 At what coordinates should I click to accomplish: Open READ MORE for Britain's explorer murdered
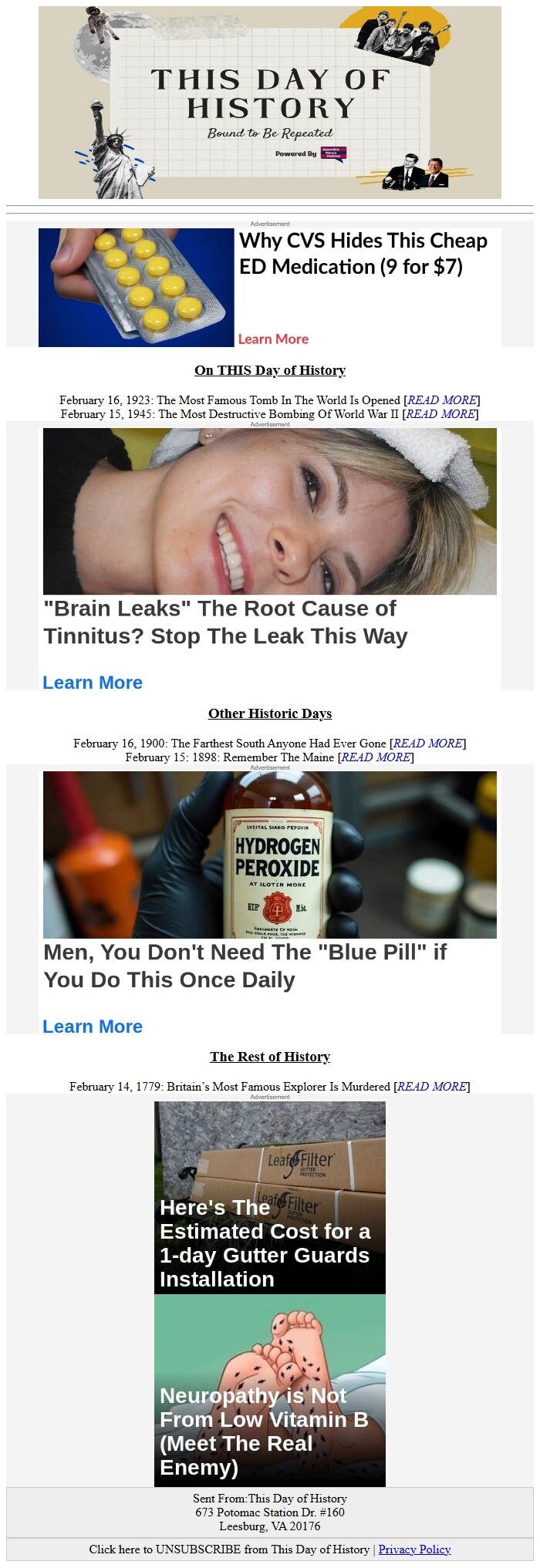(431, 1087)
